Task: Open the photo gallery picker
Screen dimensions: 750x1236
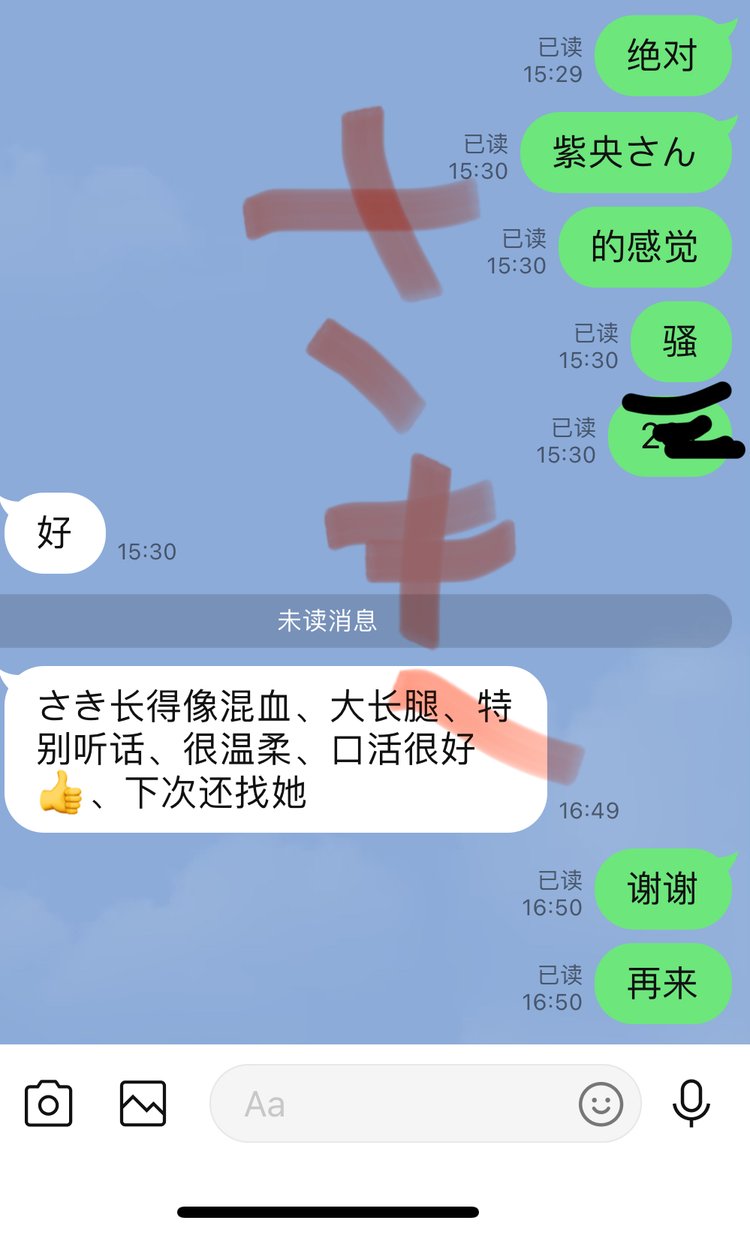Action: pyautogui.click(x=143, y=1104)
